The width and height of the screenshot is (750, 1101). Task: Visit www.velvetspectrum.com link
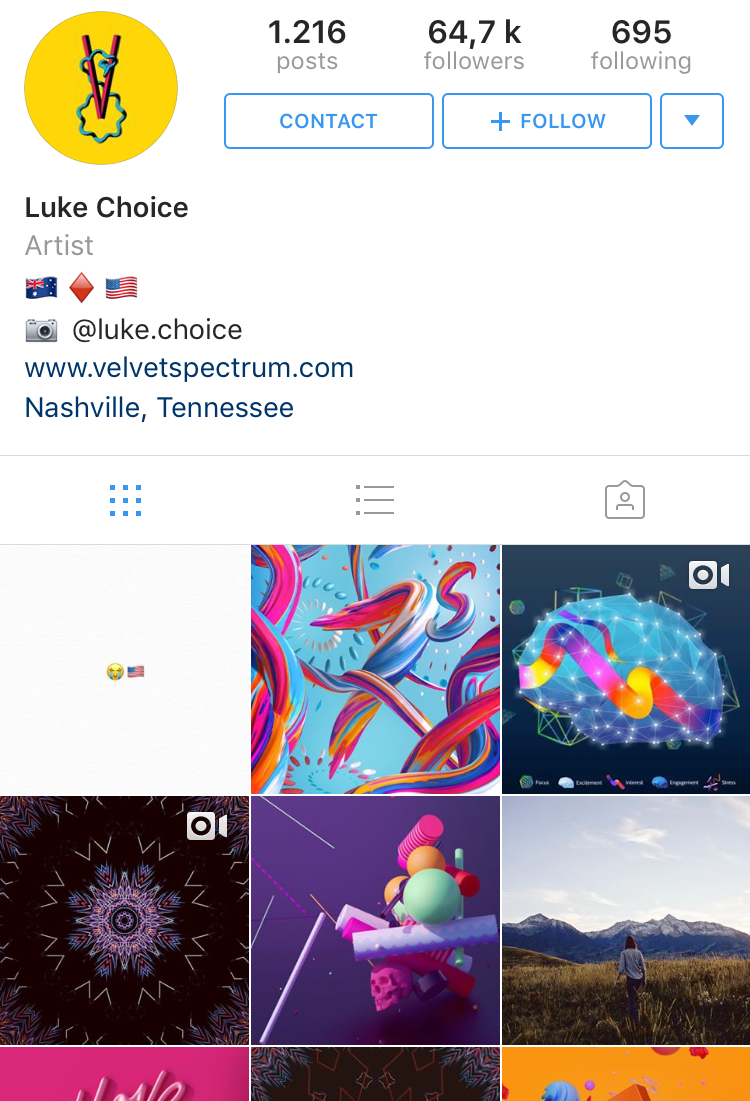[x=189, y=368]
